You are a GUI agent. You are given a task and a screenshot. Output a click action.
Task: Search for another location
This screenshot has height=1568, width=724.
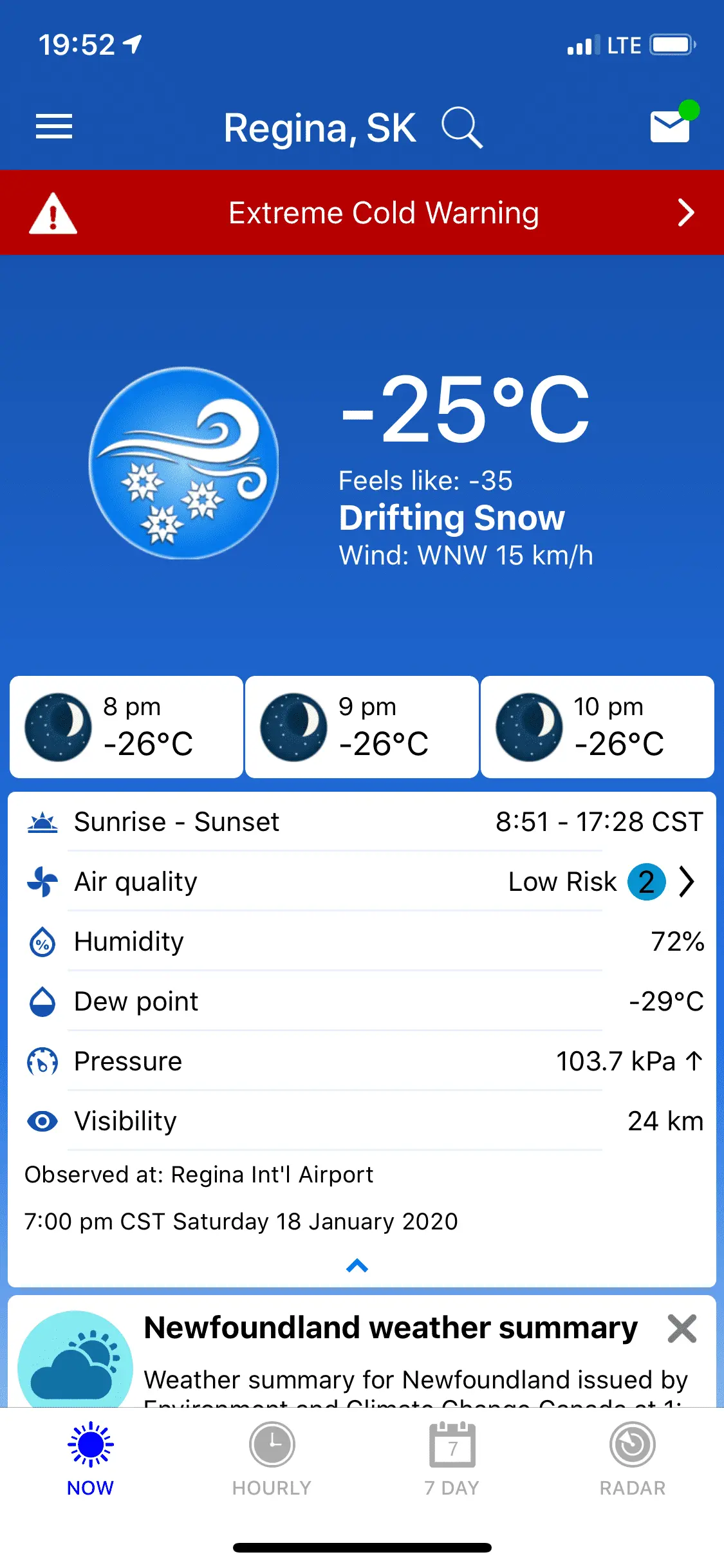point(461,127)
